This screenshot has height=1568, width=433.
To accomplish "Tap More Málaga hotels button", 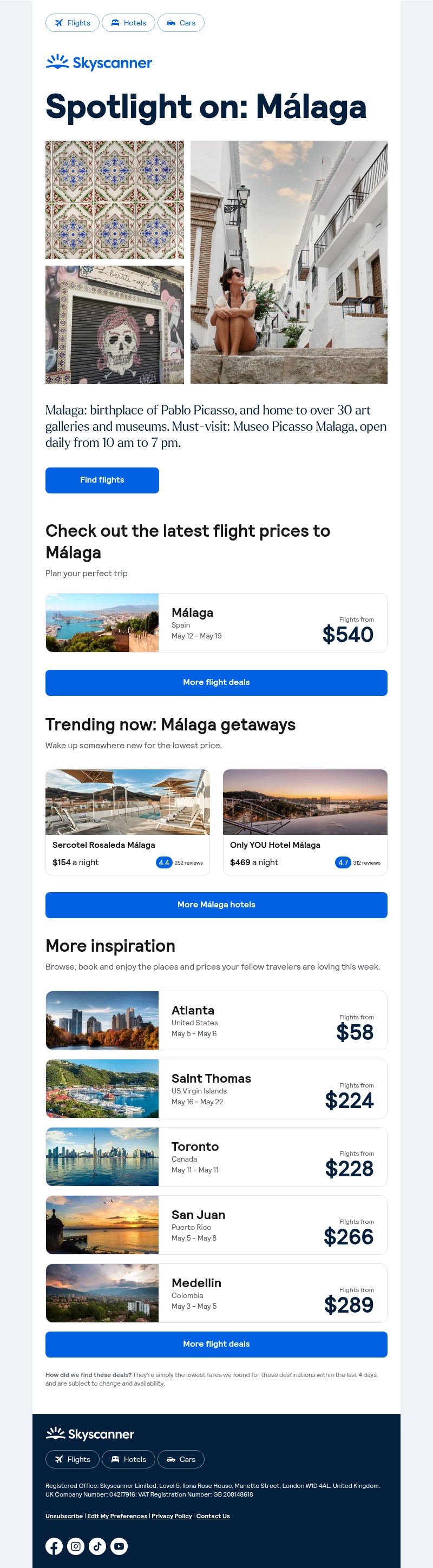I will click(x=216, y=905).
